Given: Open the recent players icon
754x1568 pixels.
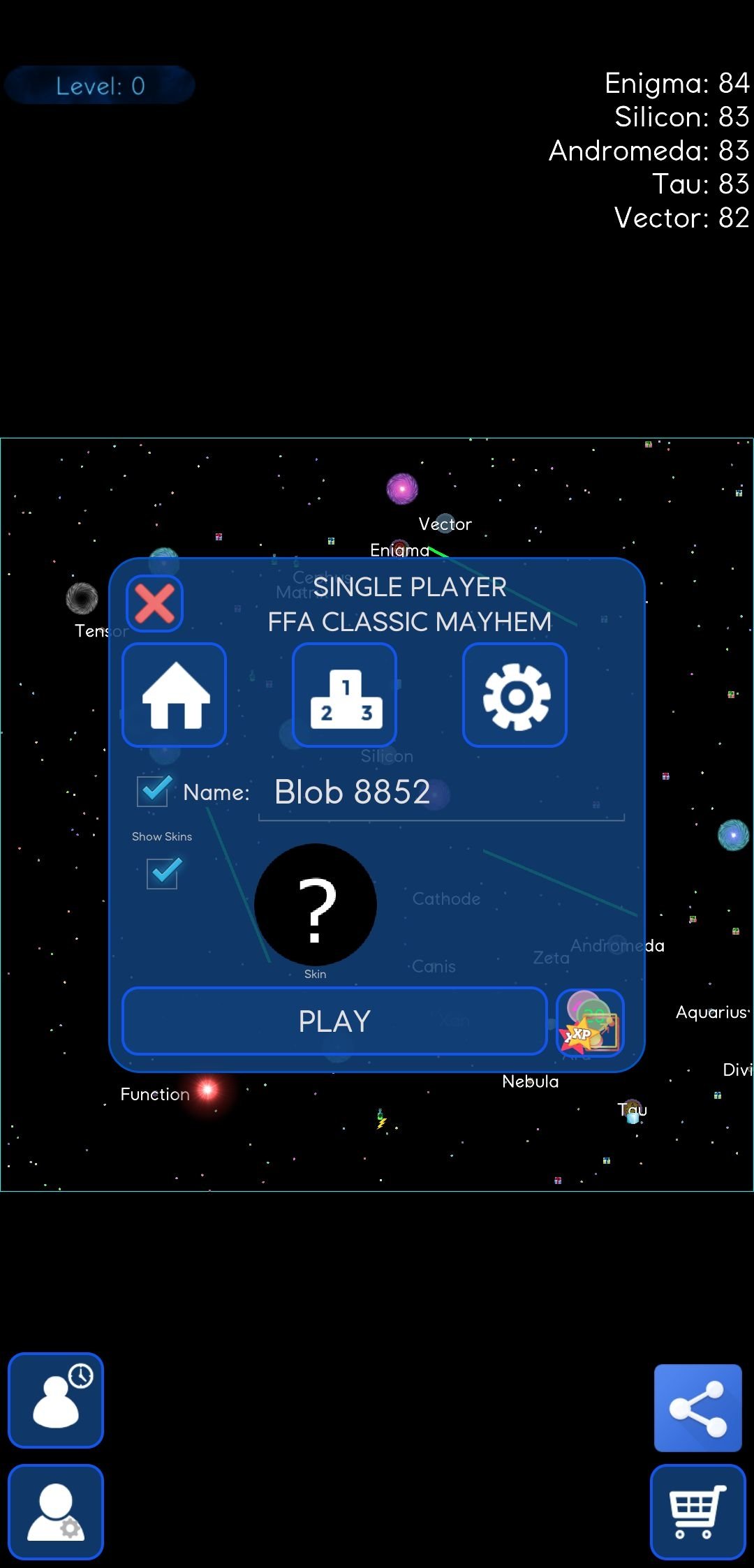Looking at the screenshot, I should pos(56,1400).
